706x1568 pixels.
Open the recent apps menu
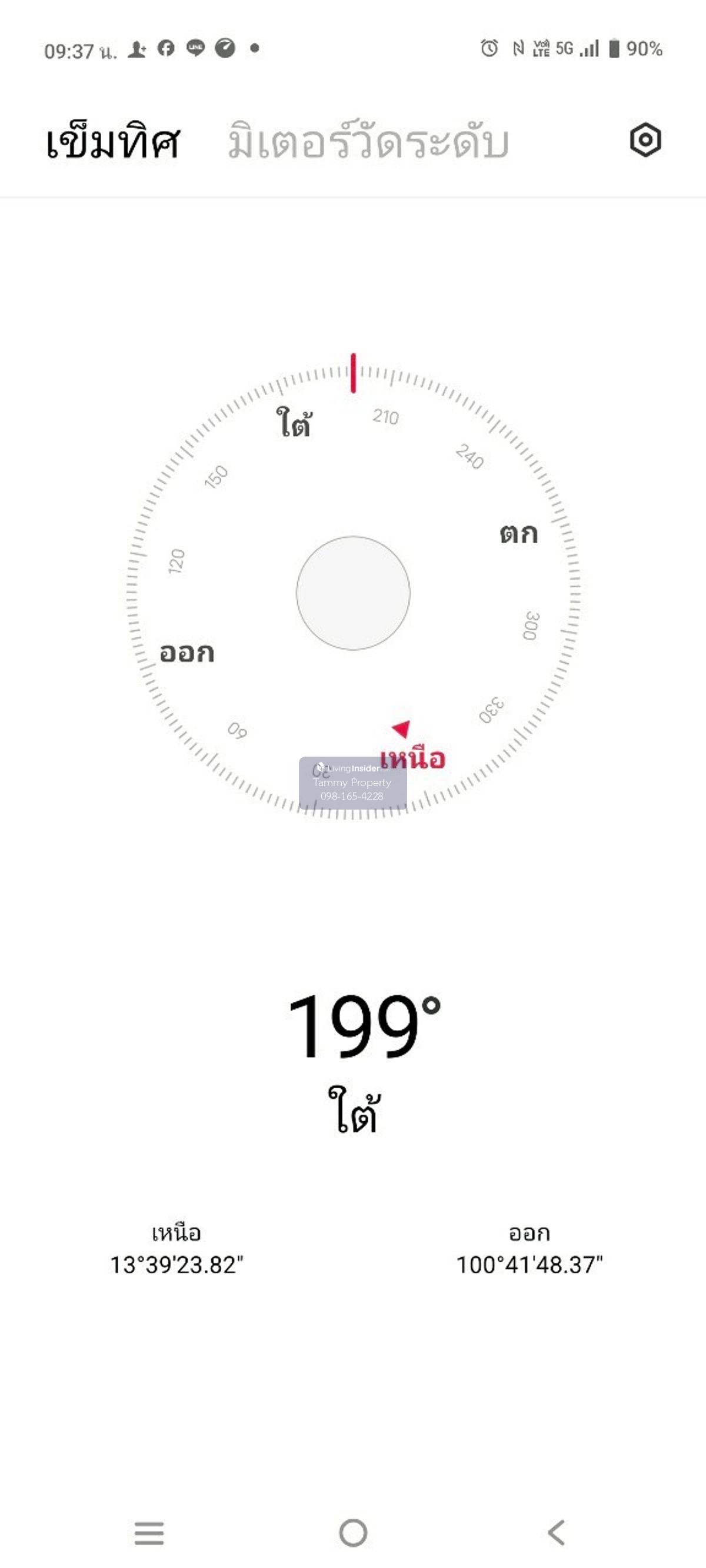click(149, 1532)
